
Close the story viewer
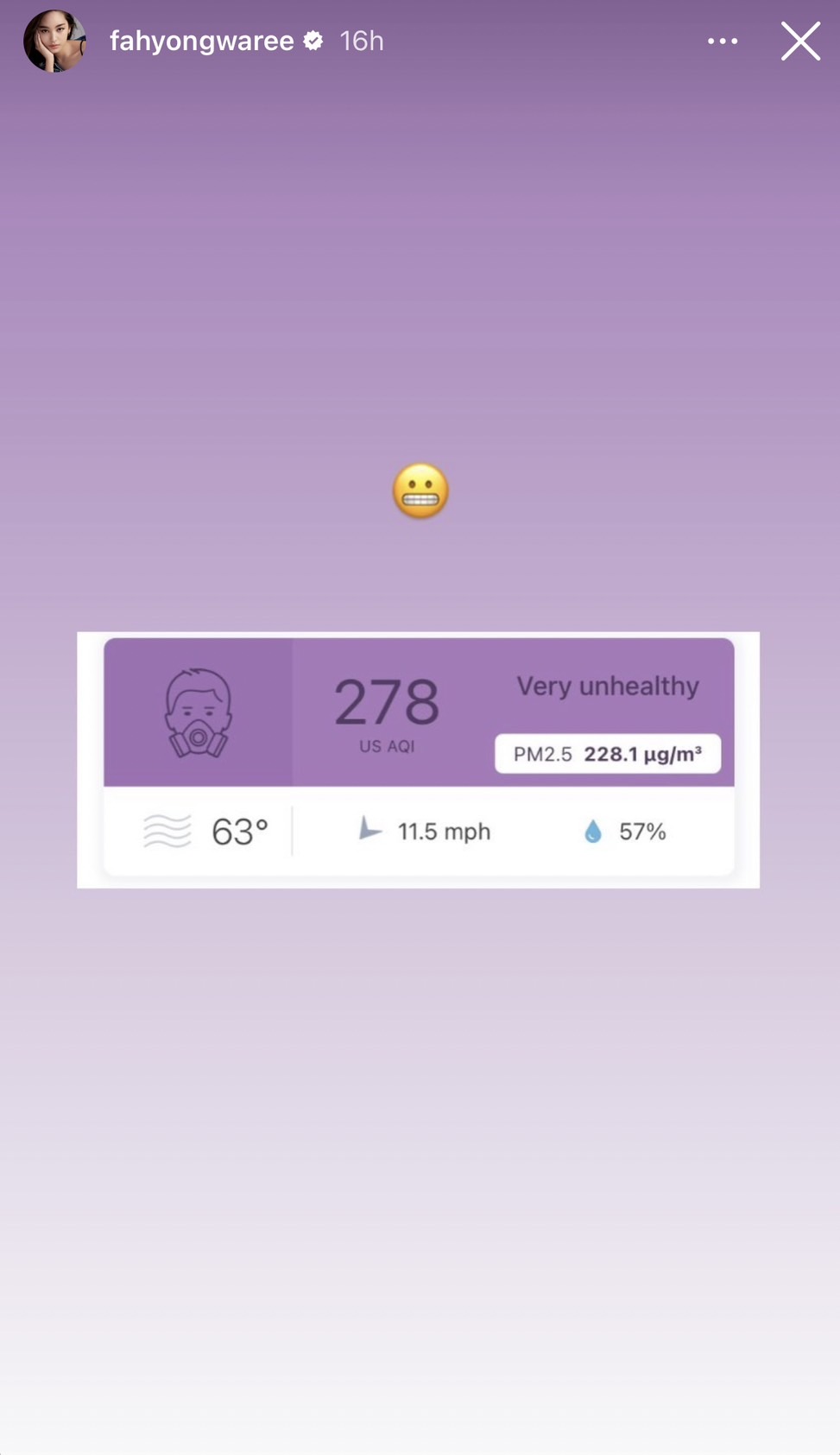click(800, 41)
